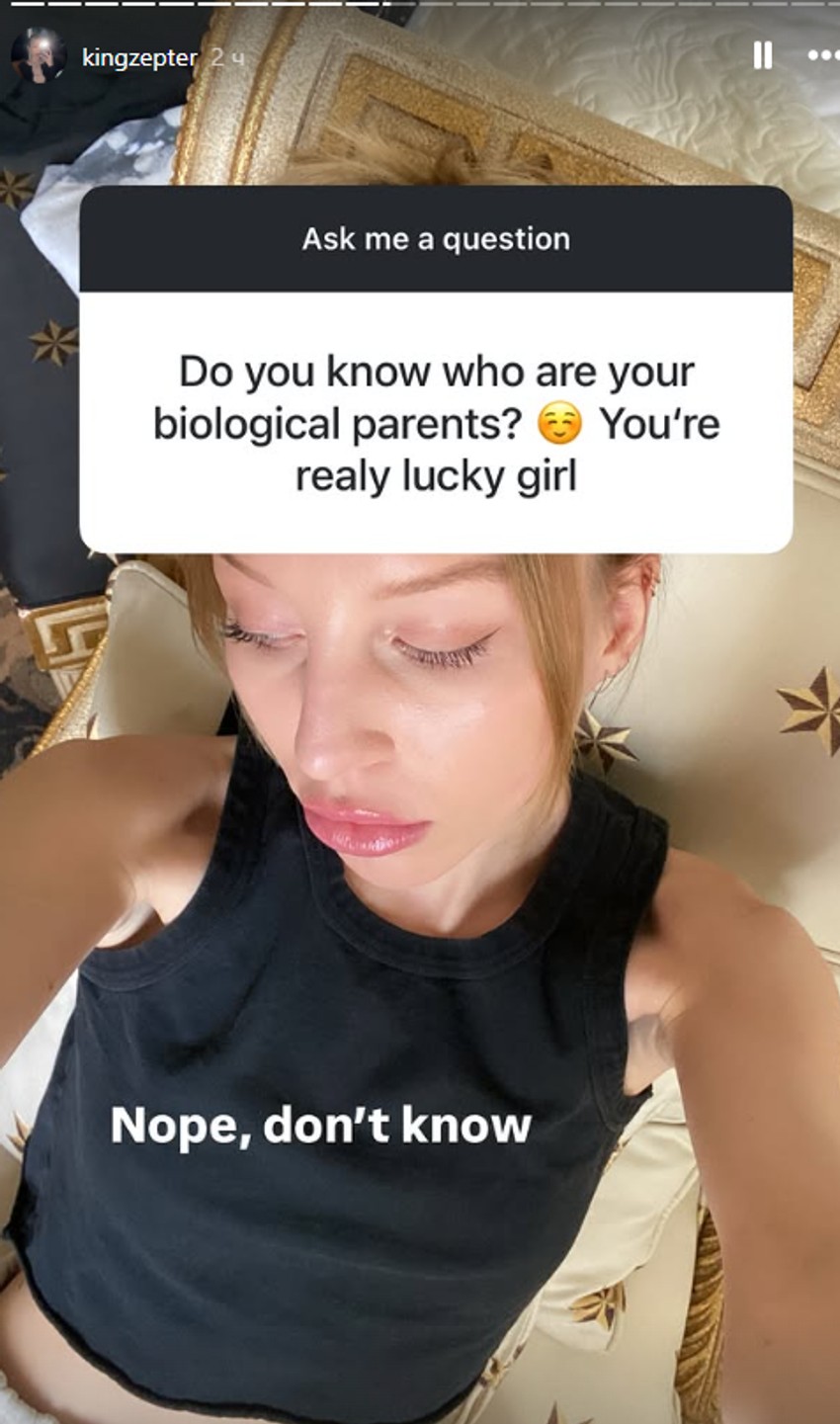Tap the kingzepter profile avatar
Image resolution: width=840 pixels, height=1424 pixels.
tap(38, 55)
